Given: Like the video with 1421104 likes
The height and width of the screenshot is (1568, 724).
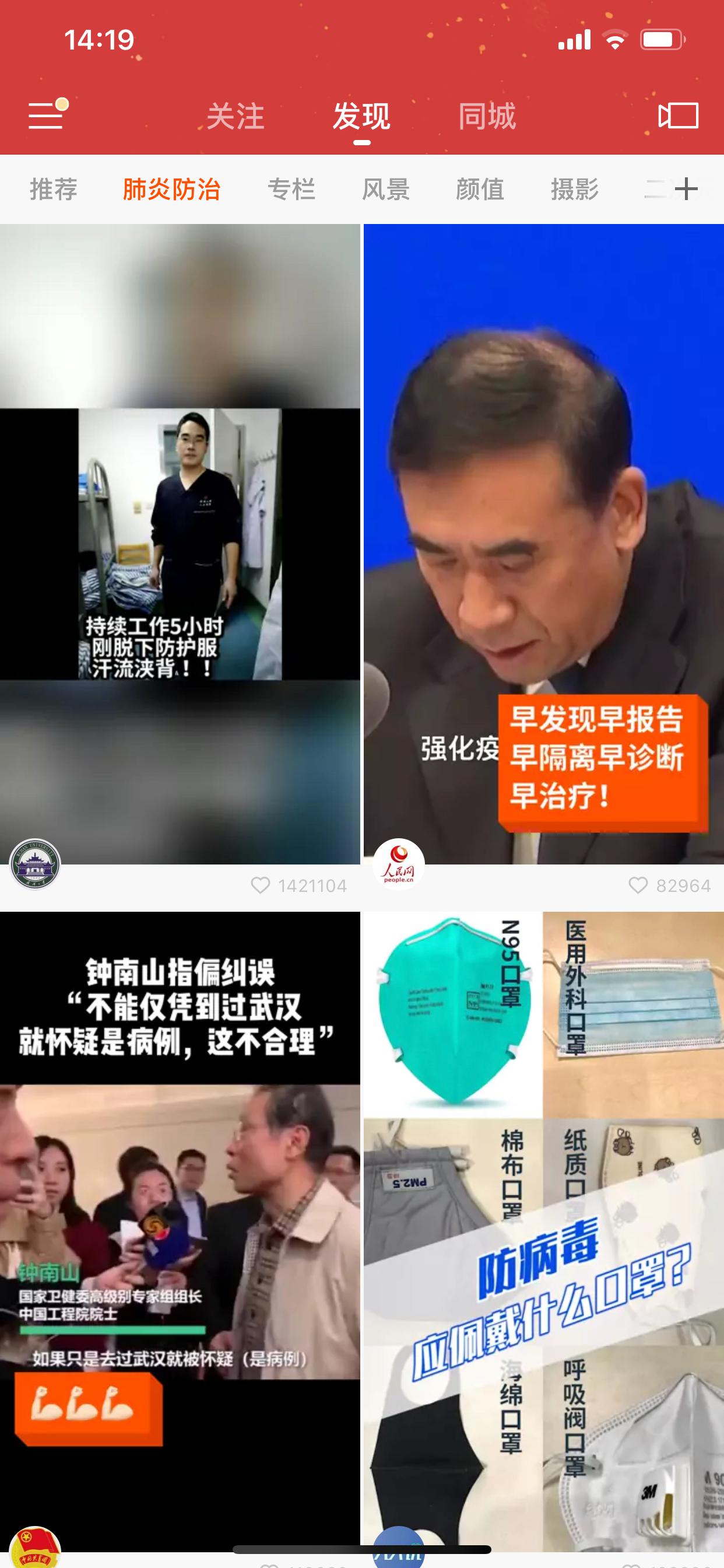Looking at the screenshot, I should pos(261,885).
